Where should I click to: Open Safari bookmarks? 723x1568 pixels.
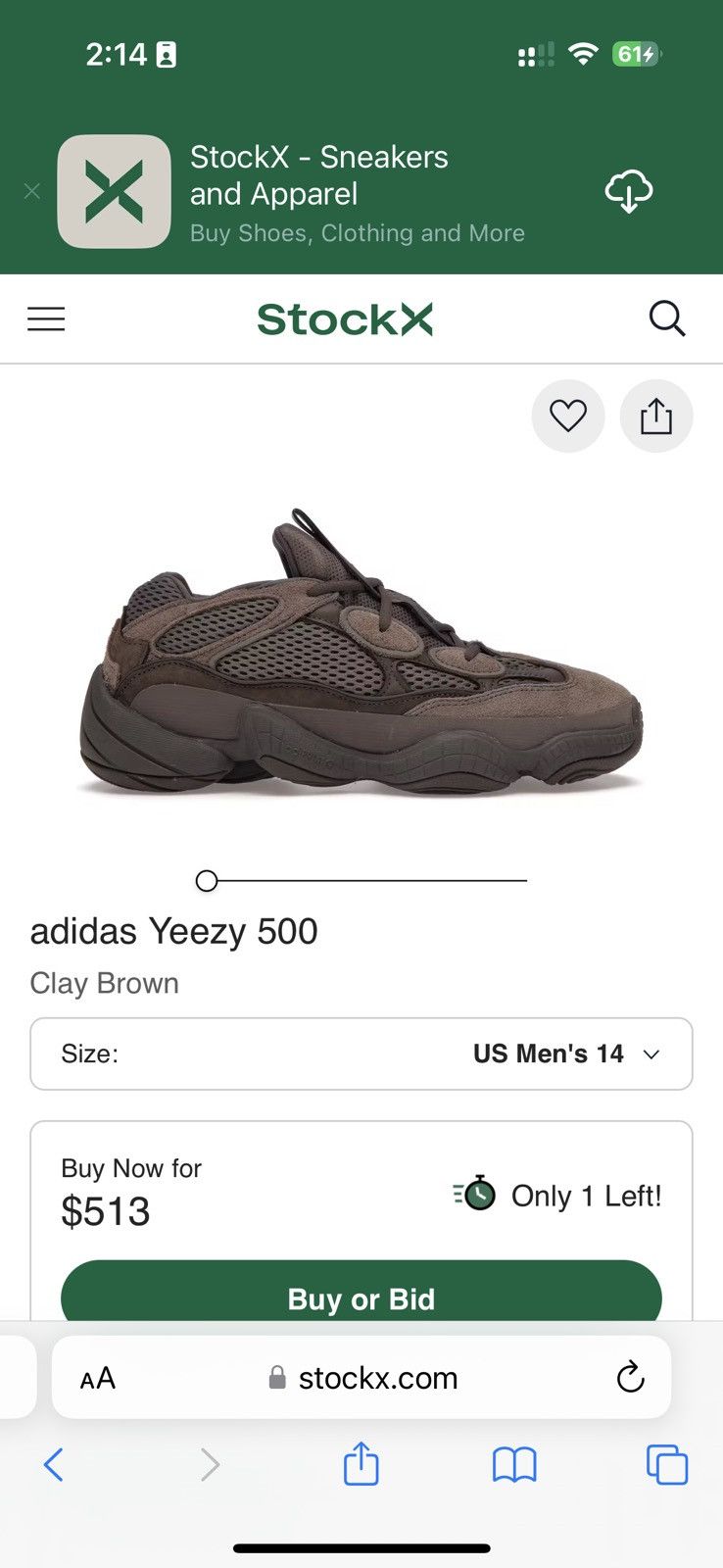514,1465
